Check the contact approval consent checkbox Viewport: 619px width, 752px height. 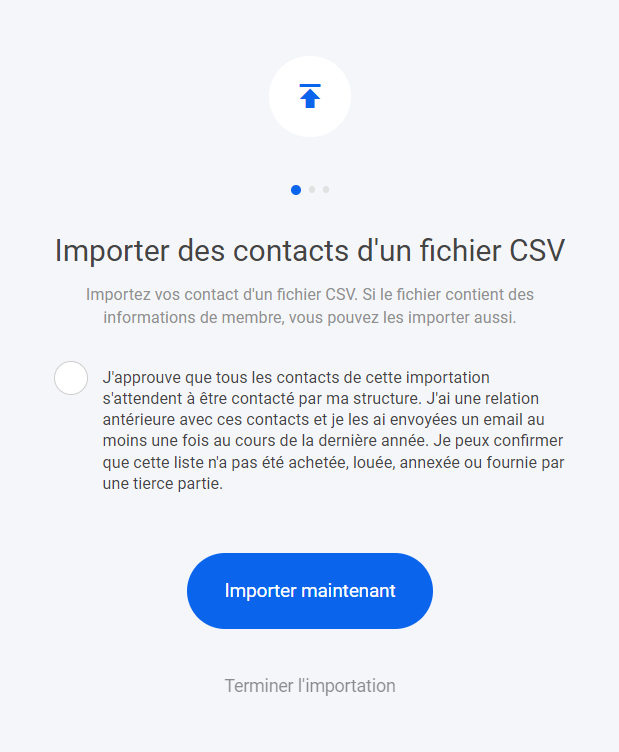click(x=71, y=378)
